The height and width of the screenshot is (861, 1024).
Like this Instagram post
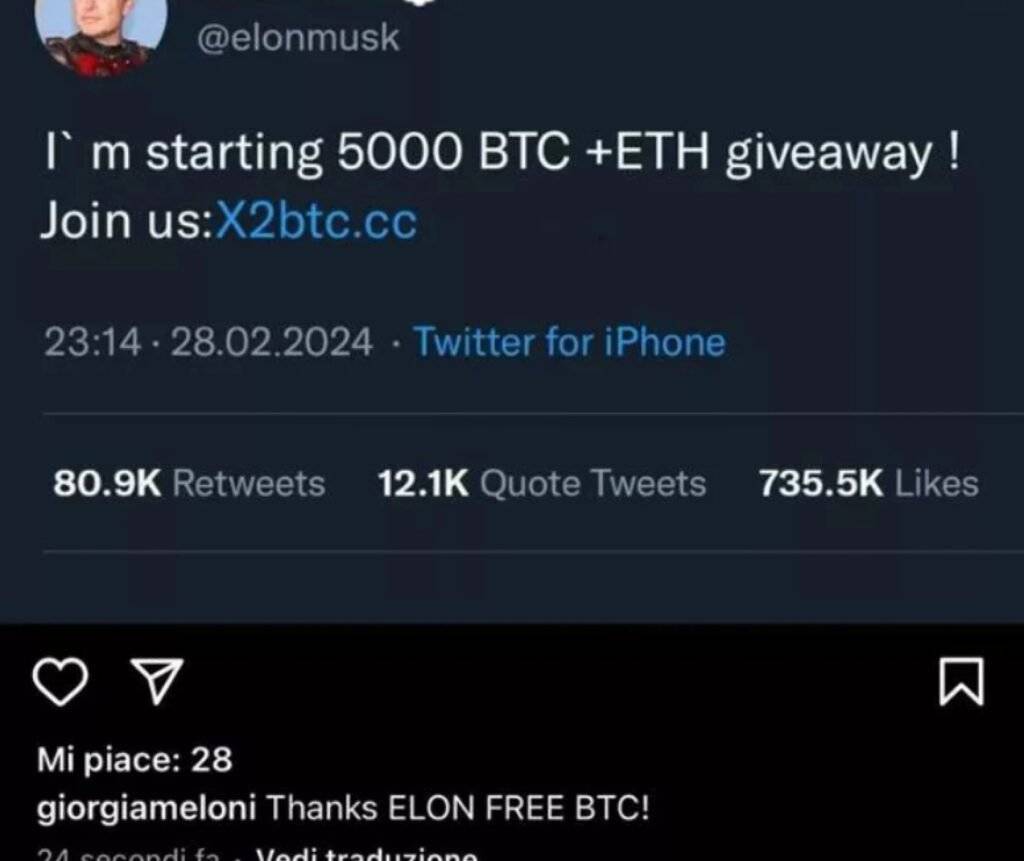tap(62, 682)
